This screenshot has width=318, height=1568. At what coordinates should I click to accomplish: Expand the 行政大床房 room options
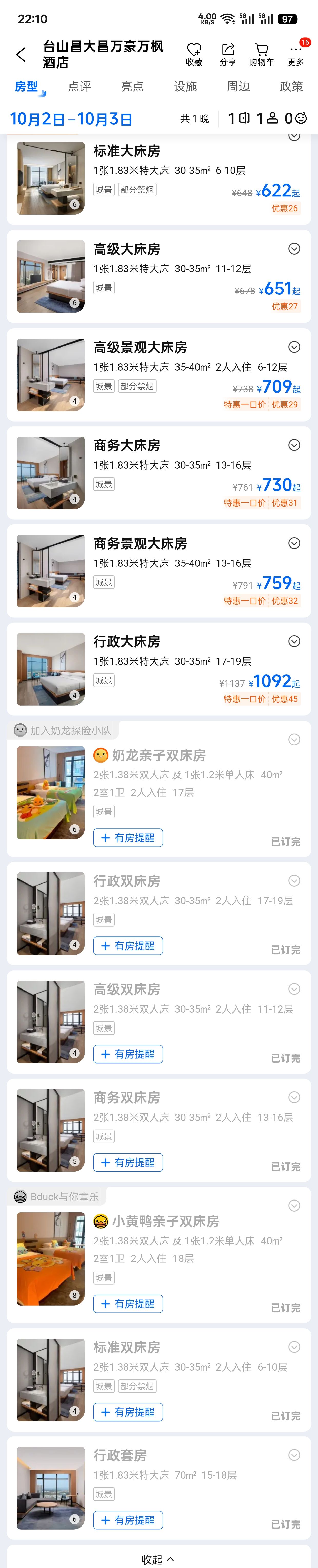pyautogui.click(x=294, y=641)
